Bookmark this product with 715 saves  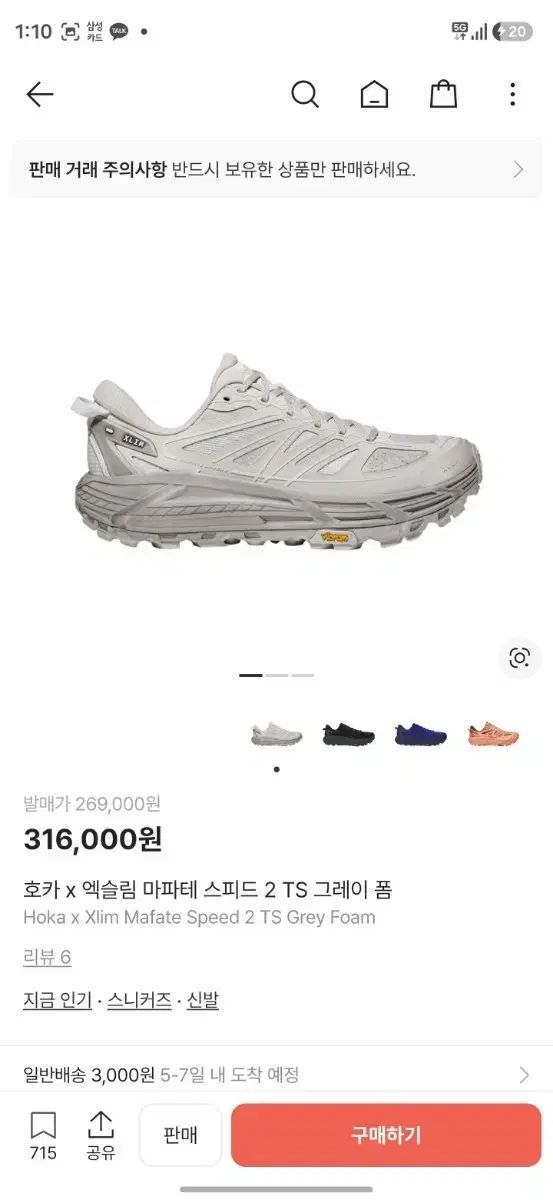43,1135
